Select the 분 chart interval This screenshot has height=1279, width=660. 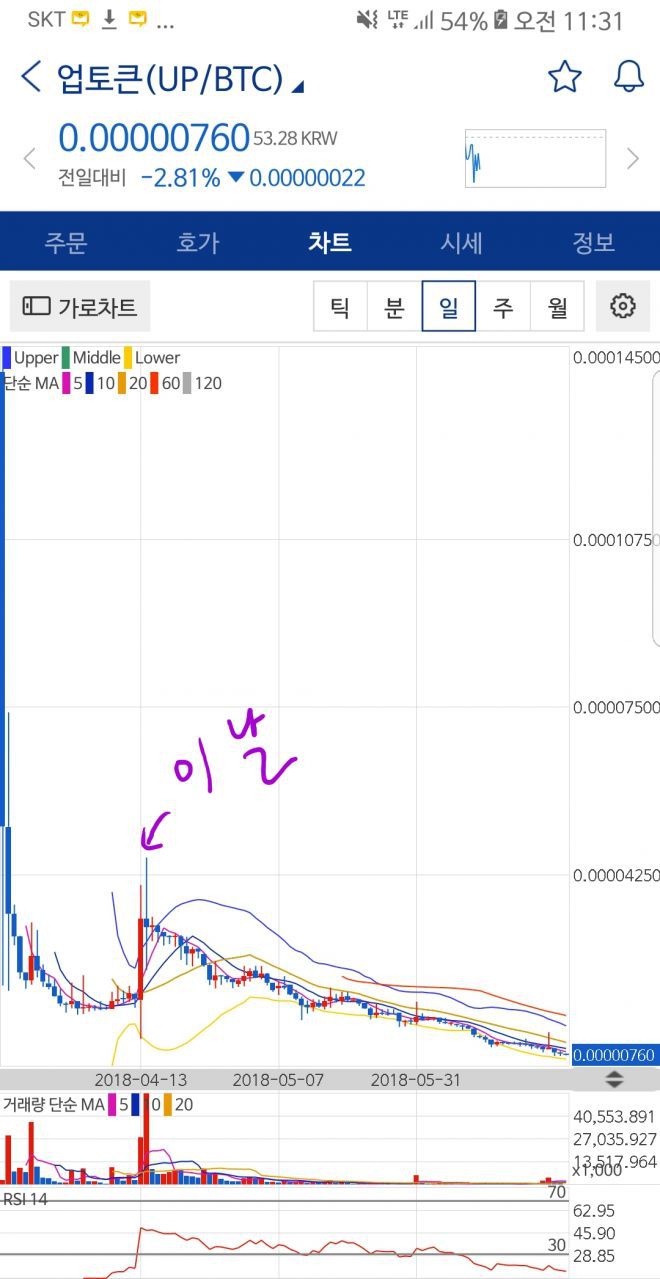(x=394, y=306)
